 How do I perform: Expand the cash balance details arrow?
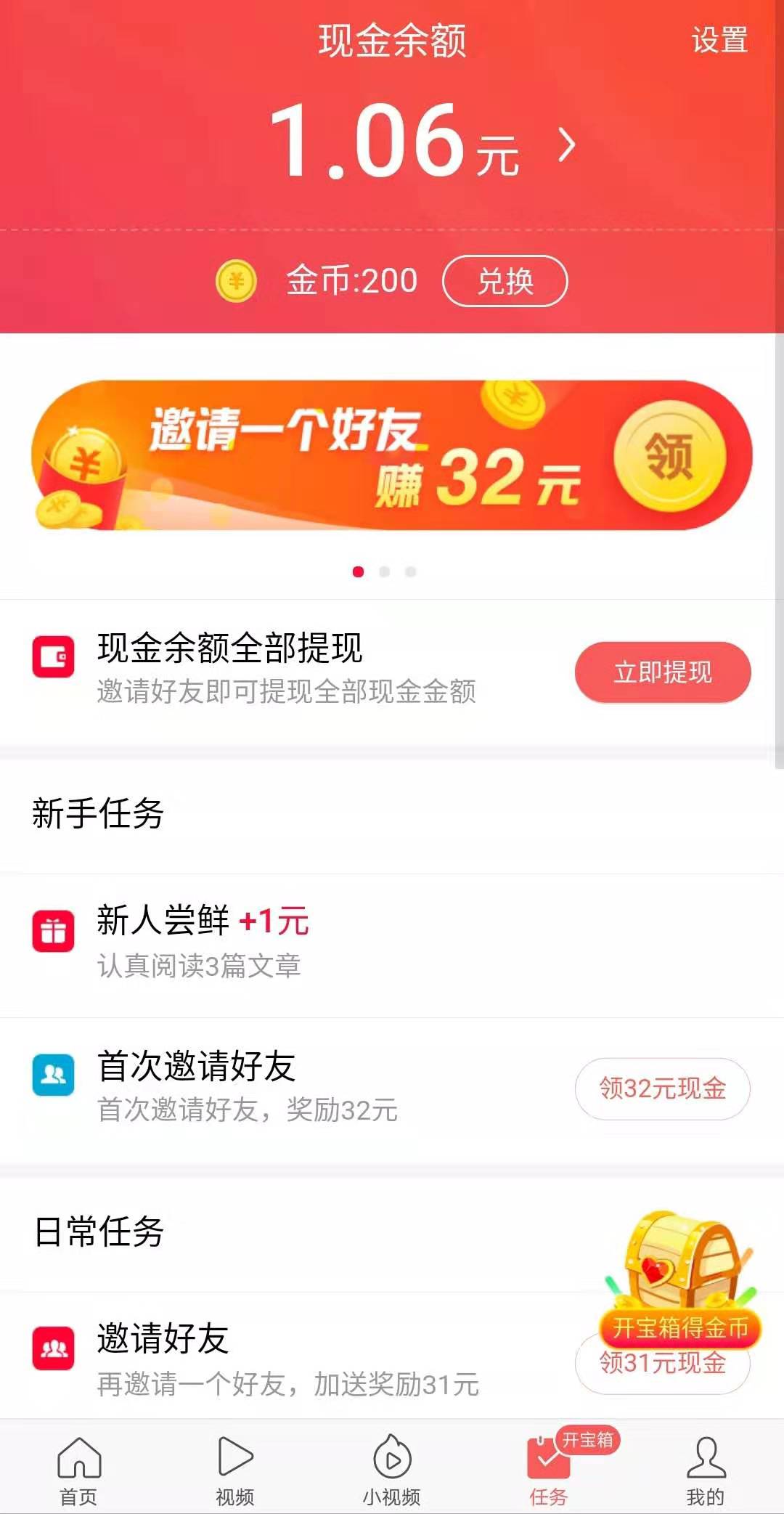[x=567, y=145]
